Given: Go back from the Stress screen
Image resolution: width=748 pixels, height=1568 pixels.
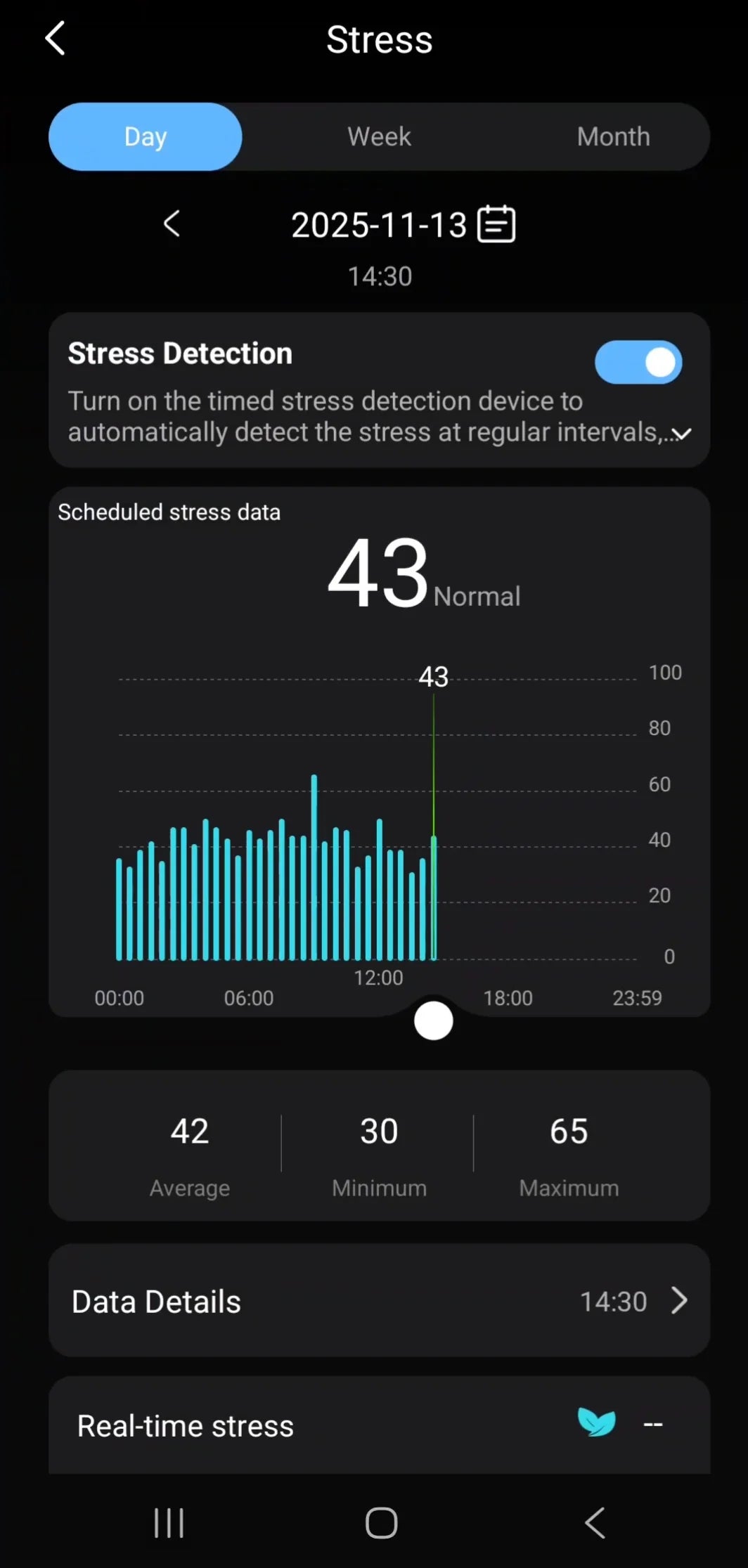Looking at the screenshot, I should pyautogui.click(x=55, y=38).
